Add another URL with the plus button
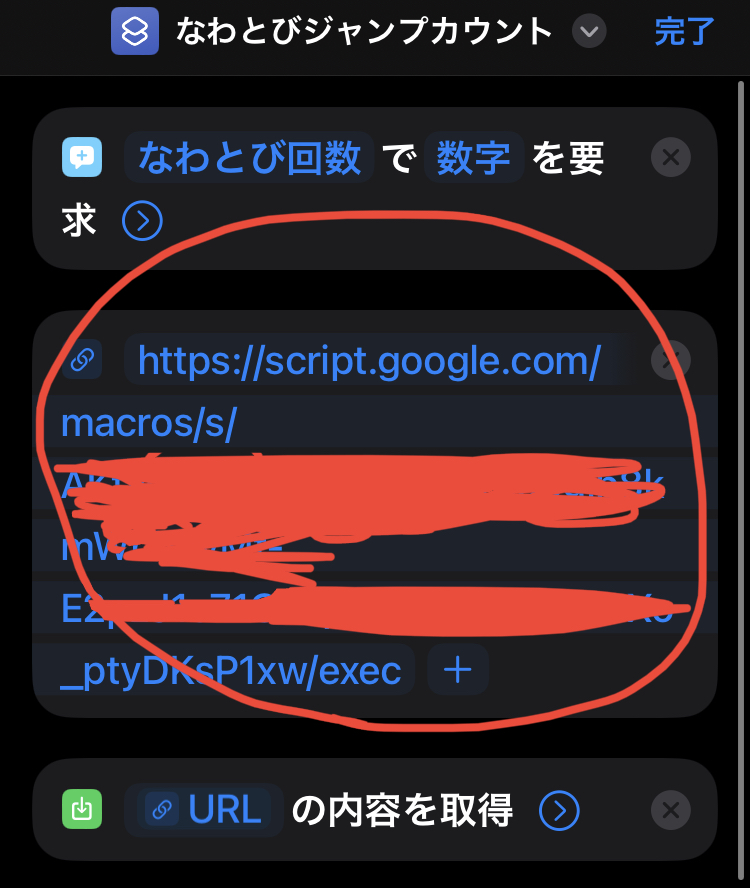The height and width of the screenshot is (888, 750). [x=458, y=670]
